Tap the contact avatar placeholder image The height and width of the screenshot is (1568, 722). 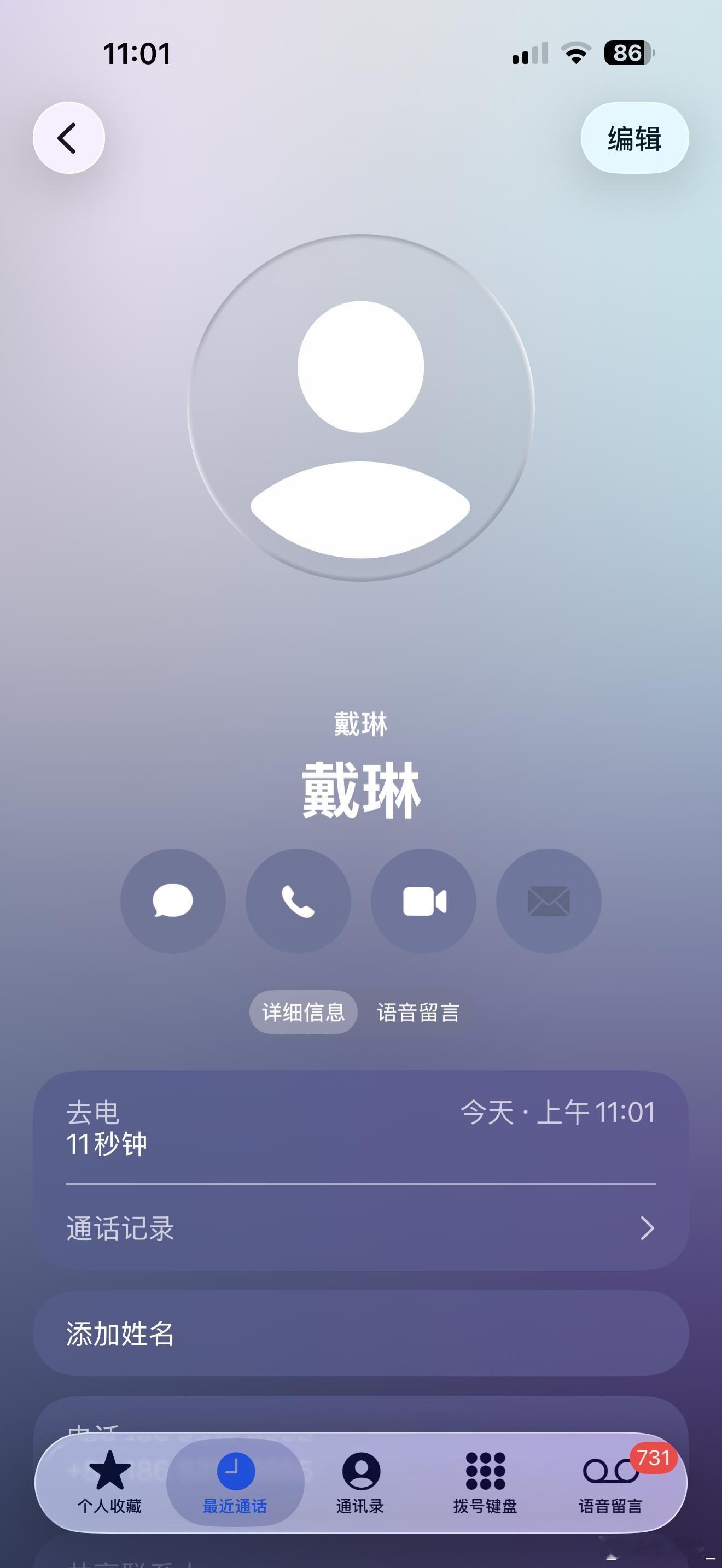(x=360, y=409)
